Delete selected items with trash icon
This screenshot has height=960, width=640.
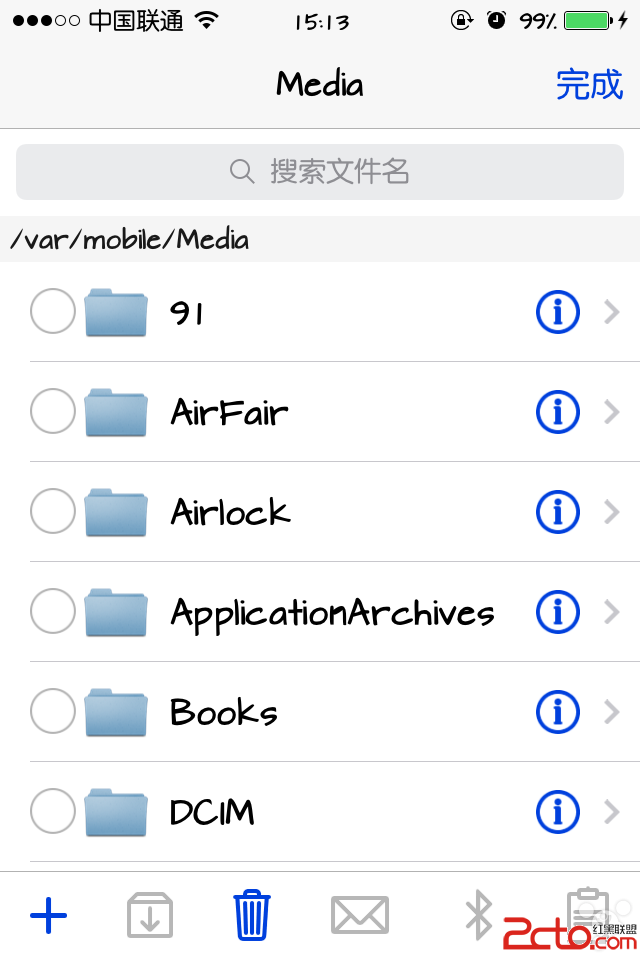pos(252,915)
